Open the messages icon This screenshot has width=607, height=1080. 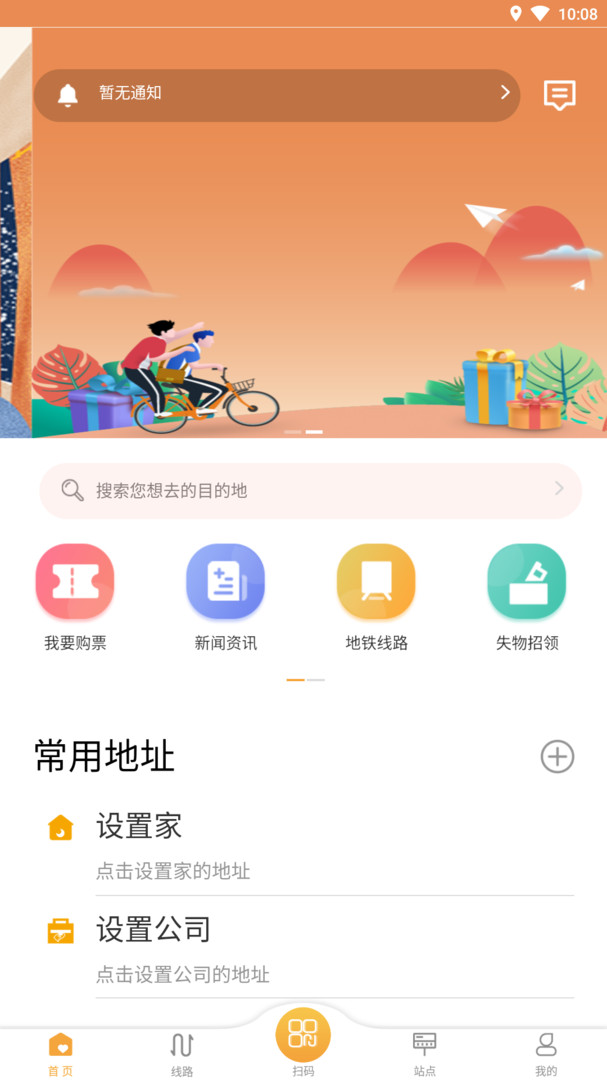click(x=559, y=95)
